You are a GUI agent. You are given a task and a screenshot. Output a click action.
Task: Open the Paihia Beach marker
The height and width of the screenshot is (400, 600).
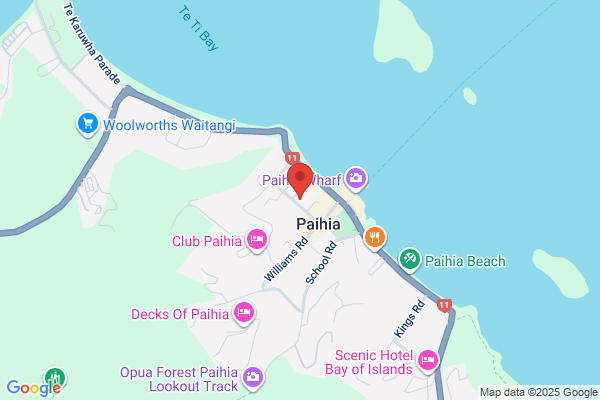(x=409, y=260)
